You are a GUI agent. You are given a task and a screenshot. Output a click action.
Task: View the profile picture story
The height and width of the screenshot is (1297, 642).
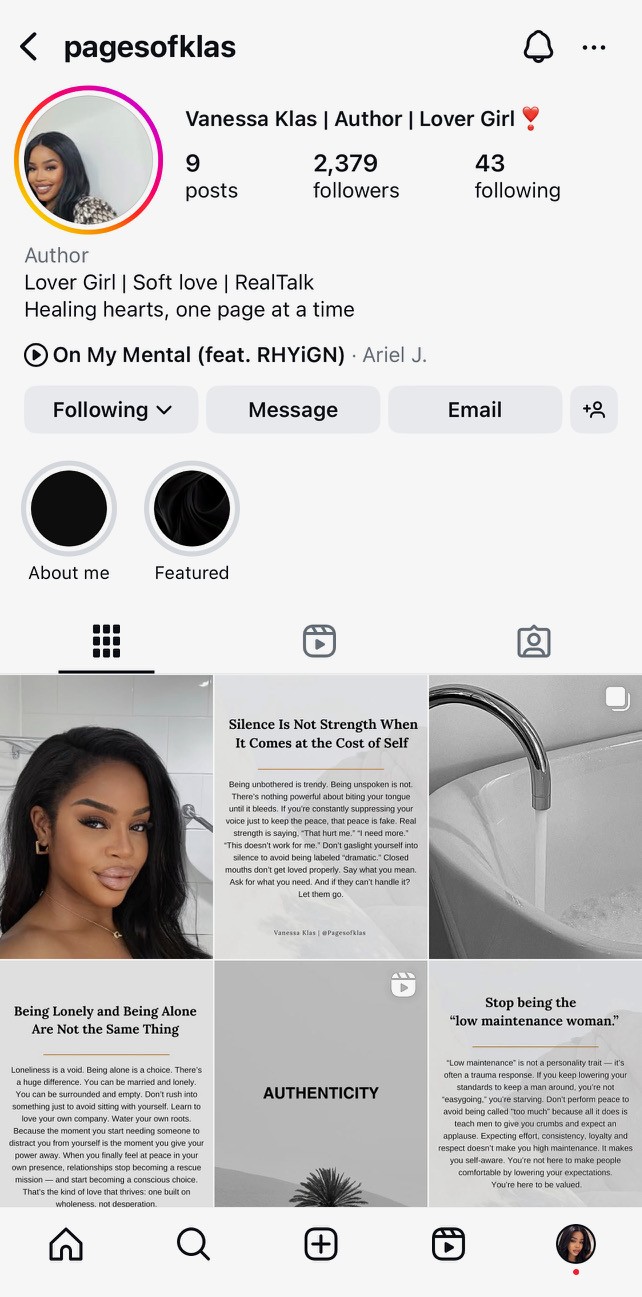click(x=89, y=160)
